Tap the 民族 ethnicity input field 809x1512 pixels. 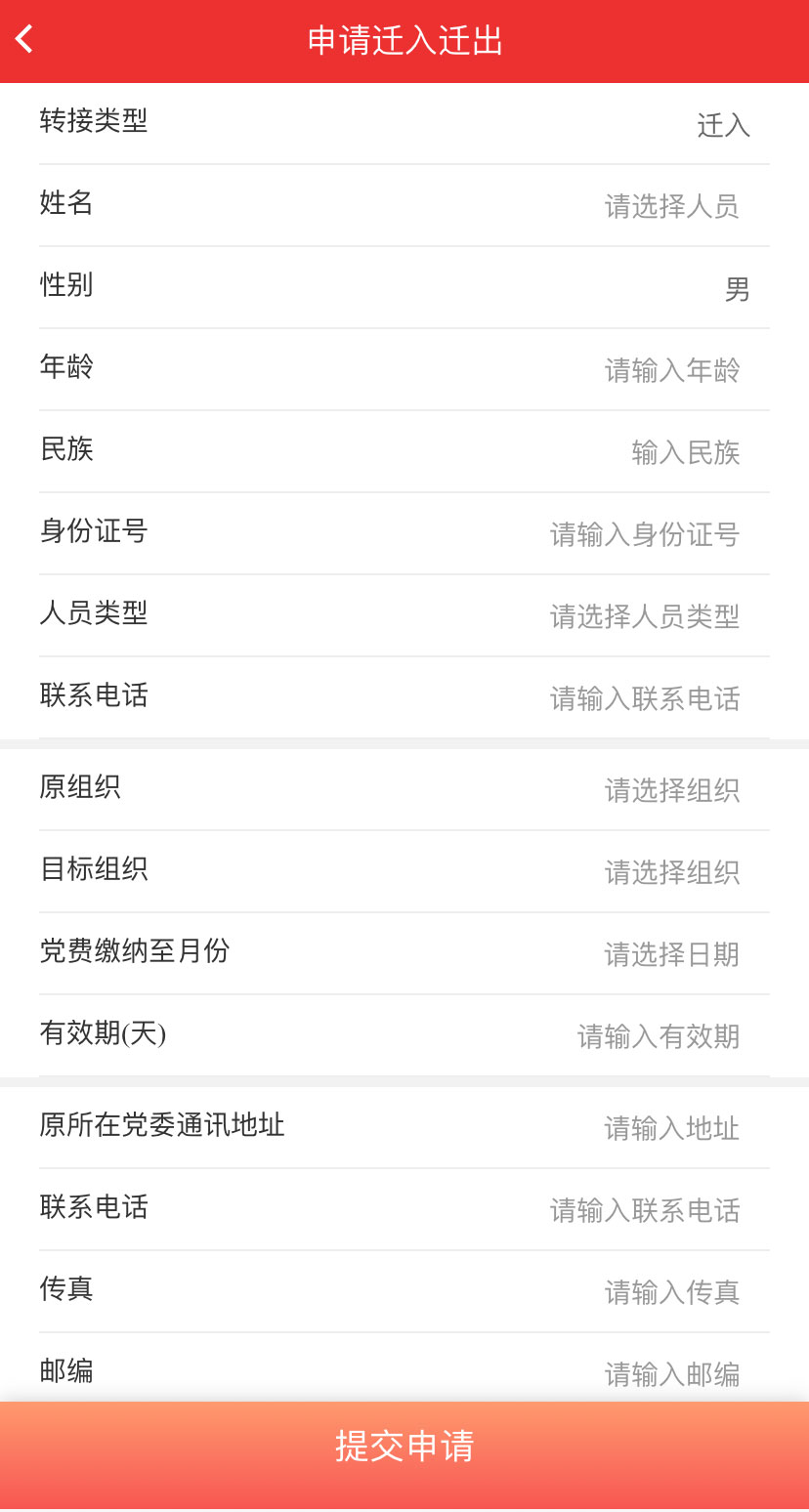685,452
